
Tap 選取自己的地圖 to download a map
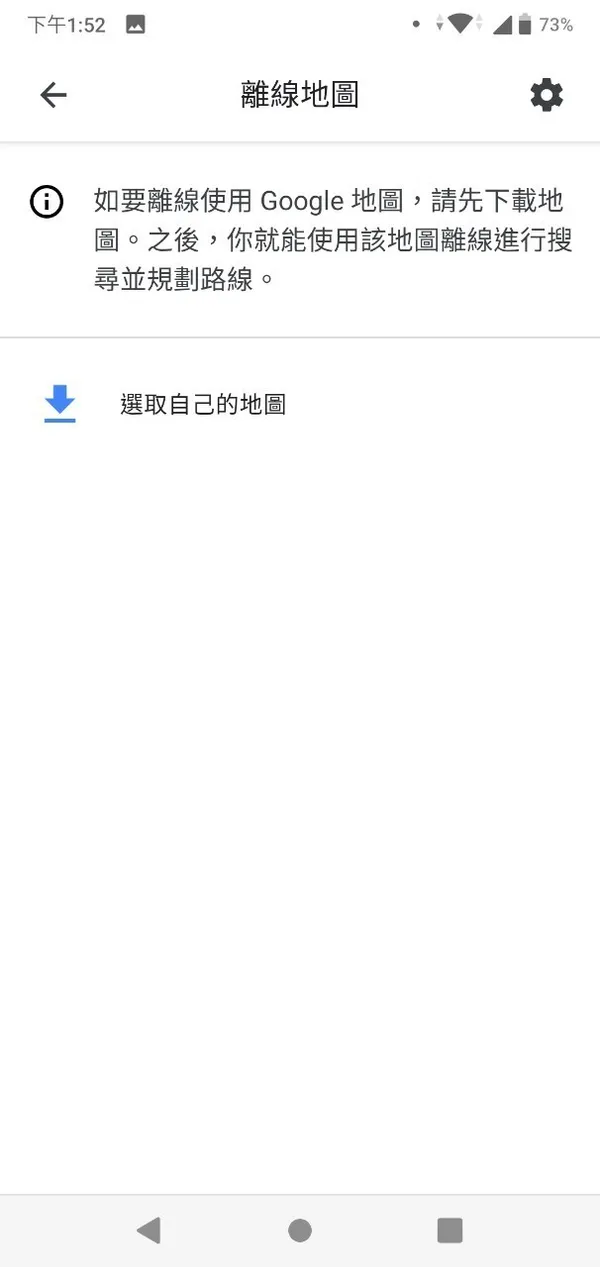click(x=300, y=404)
